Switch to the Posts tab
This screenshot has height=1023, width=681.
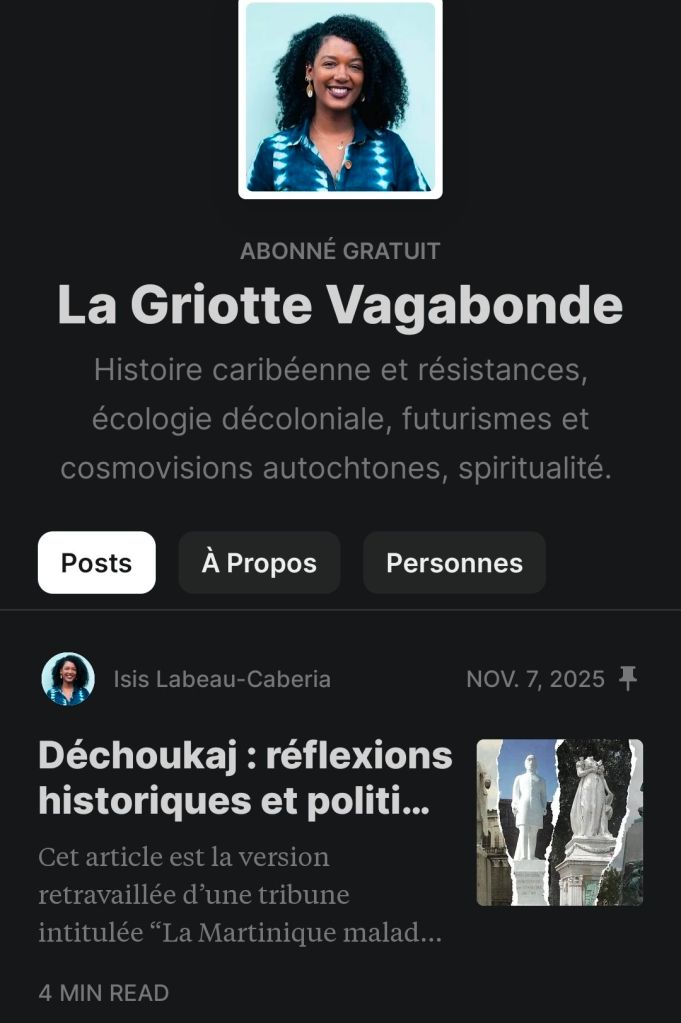[x=97, y=563]
